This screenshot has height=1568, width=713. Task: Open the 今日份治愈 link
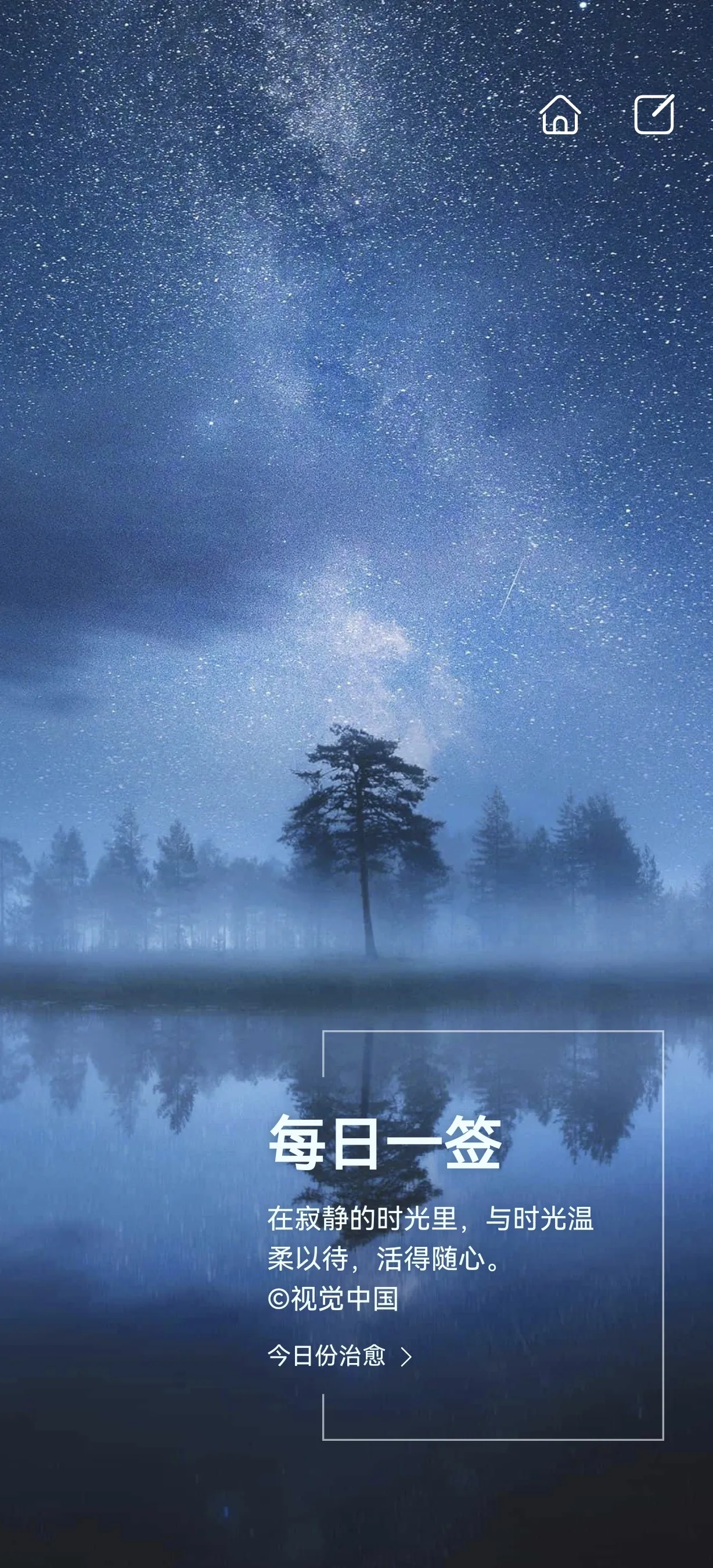point(340,1356)
